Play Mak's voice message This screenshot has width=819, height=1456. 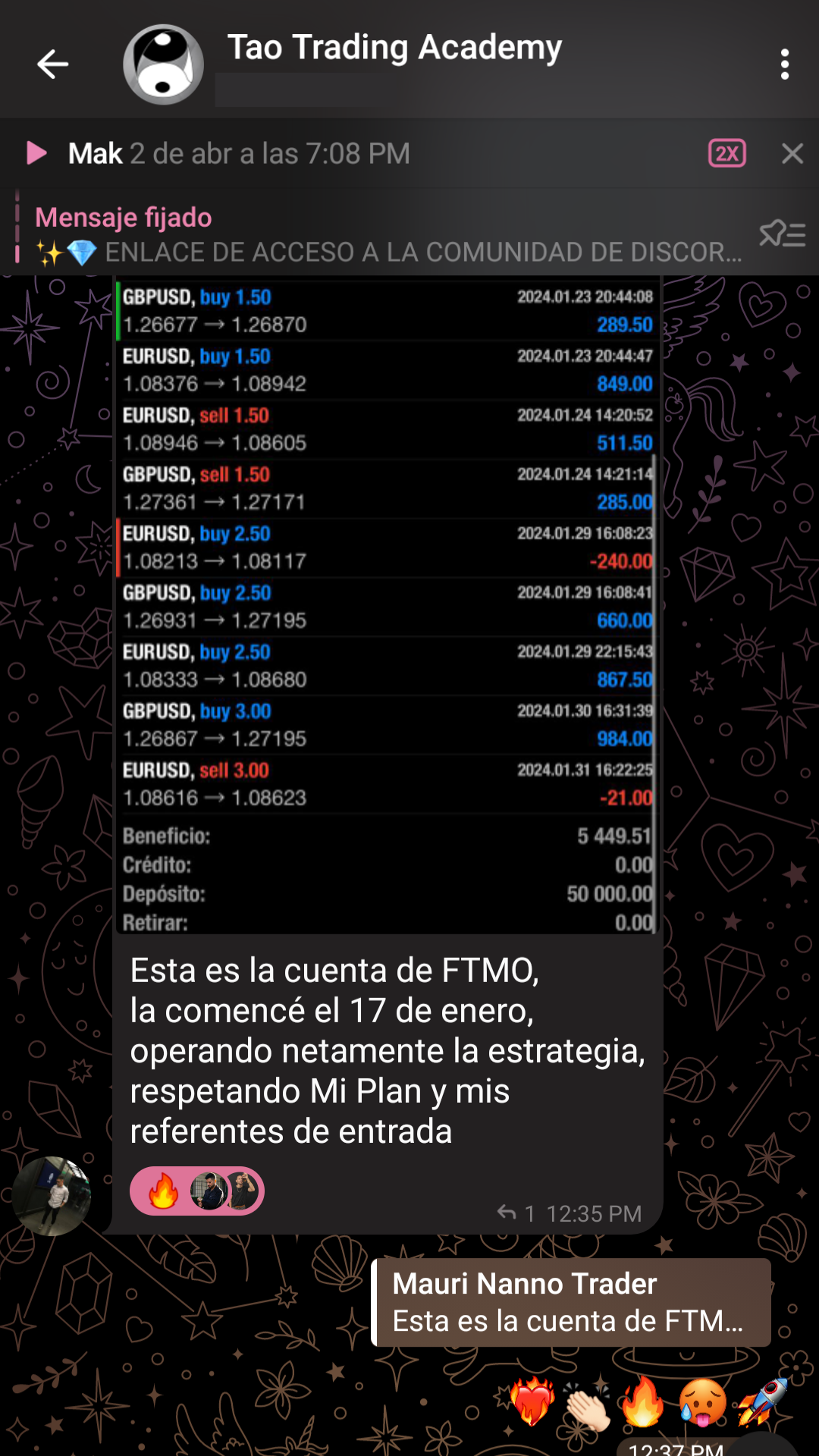(x=36, y=153)
